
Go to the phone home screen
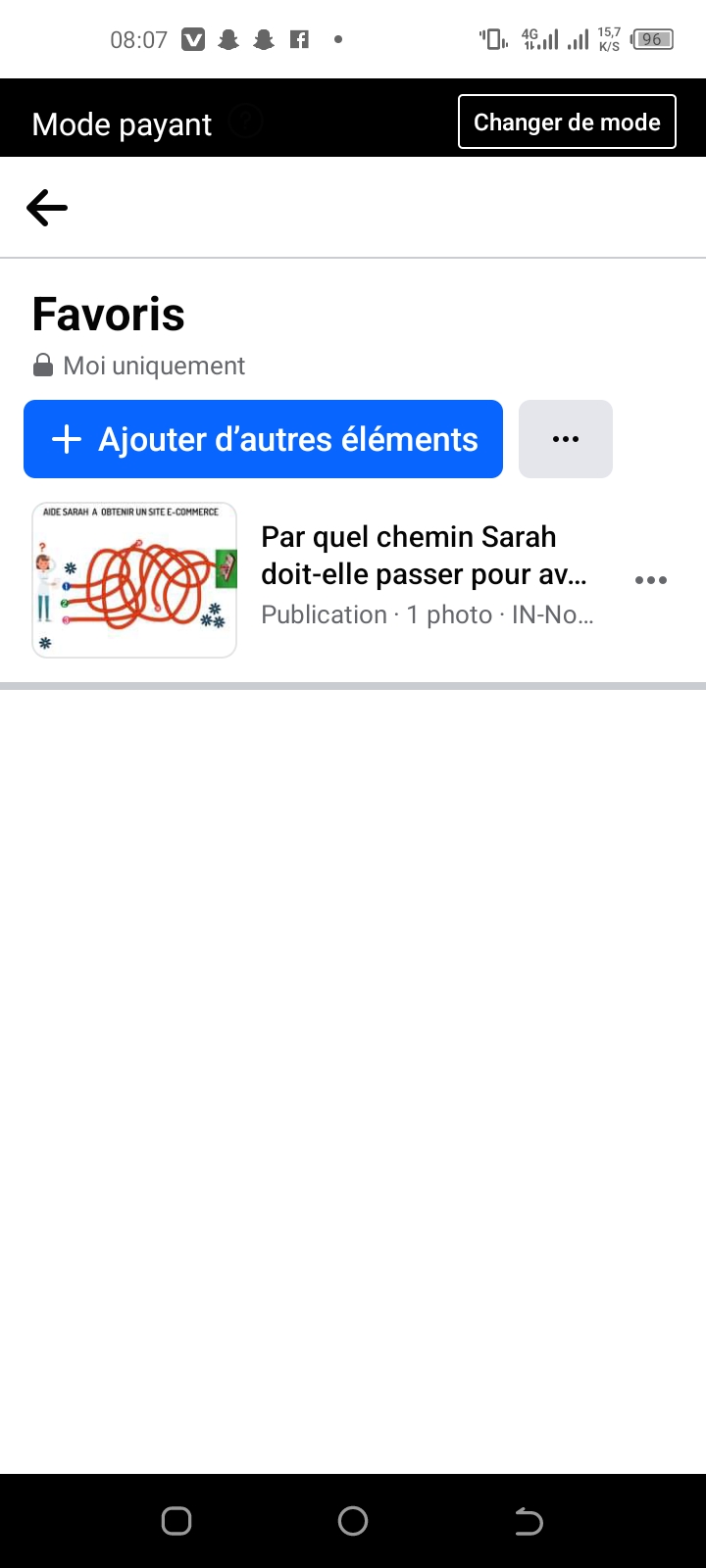[x=353, y=1521]
